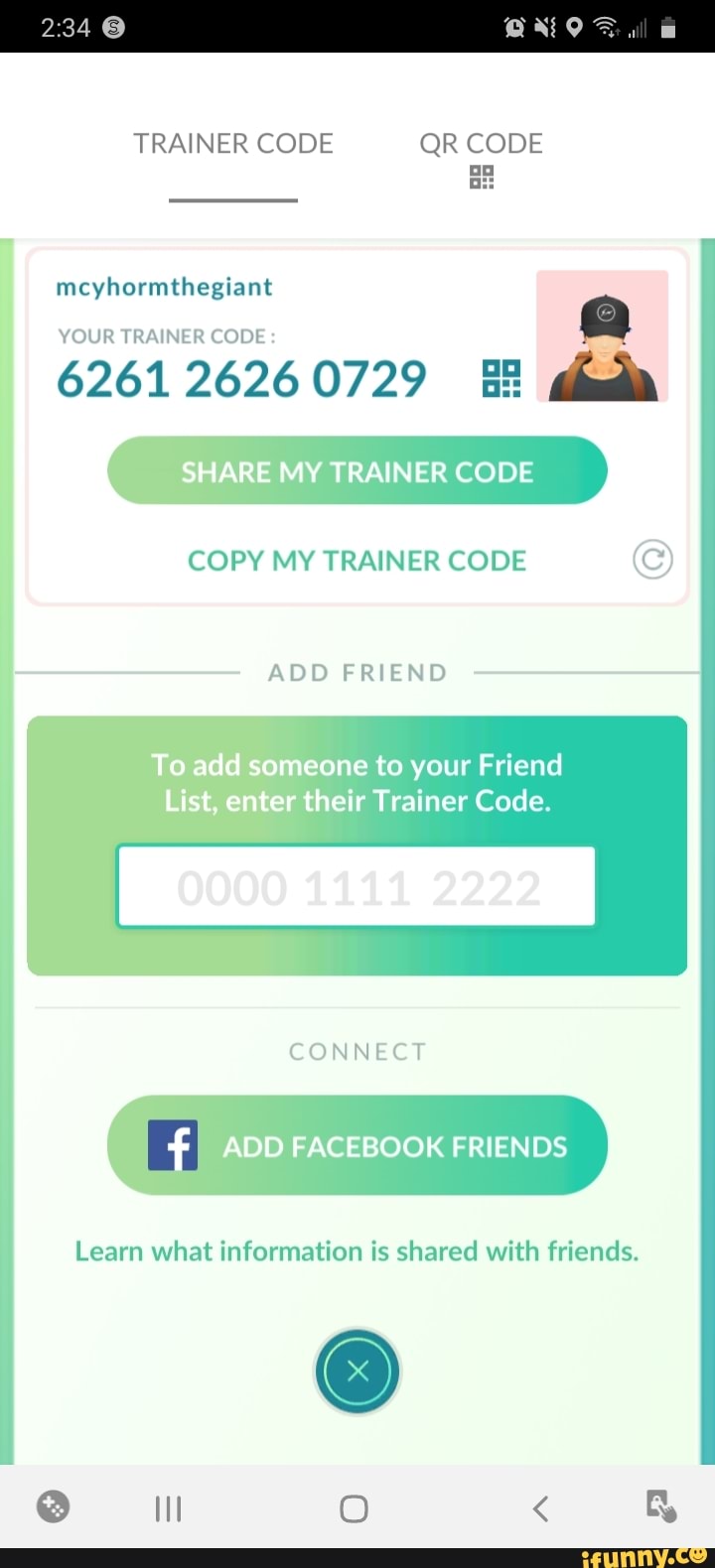Tap the location pin icon in the status bar
Screen dimensions: 715x1568
pyautogui.click(x=574, y=27)
